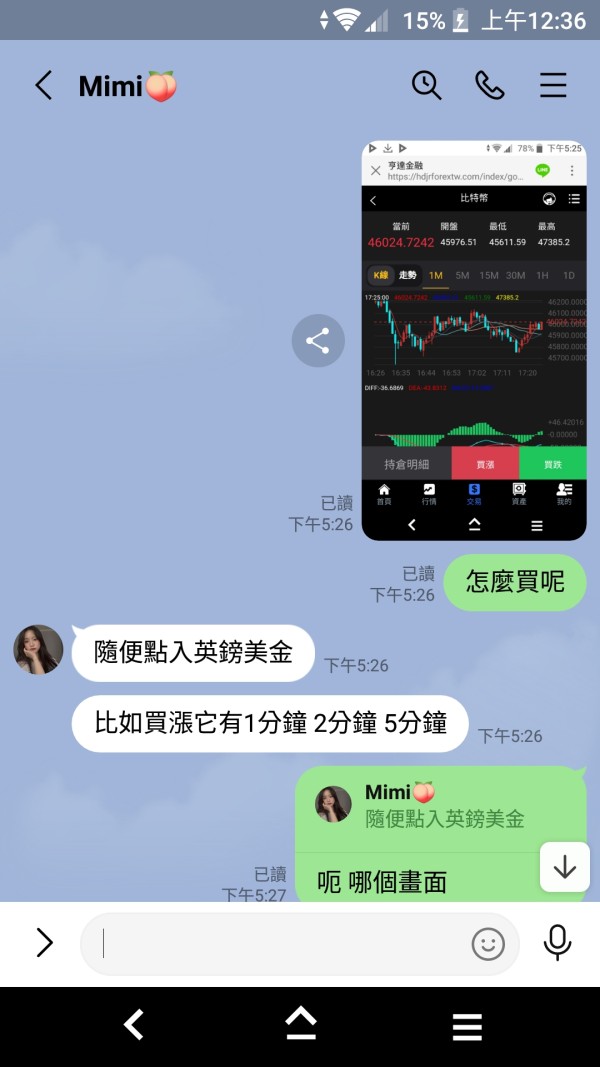Jump to the latest message arrow
This screenshot has height=1067, width=600.
pos(565,867)
